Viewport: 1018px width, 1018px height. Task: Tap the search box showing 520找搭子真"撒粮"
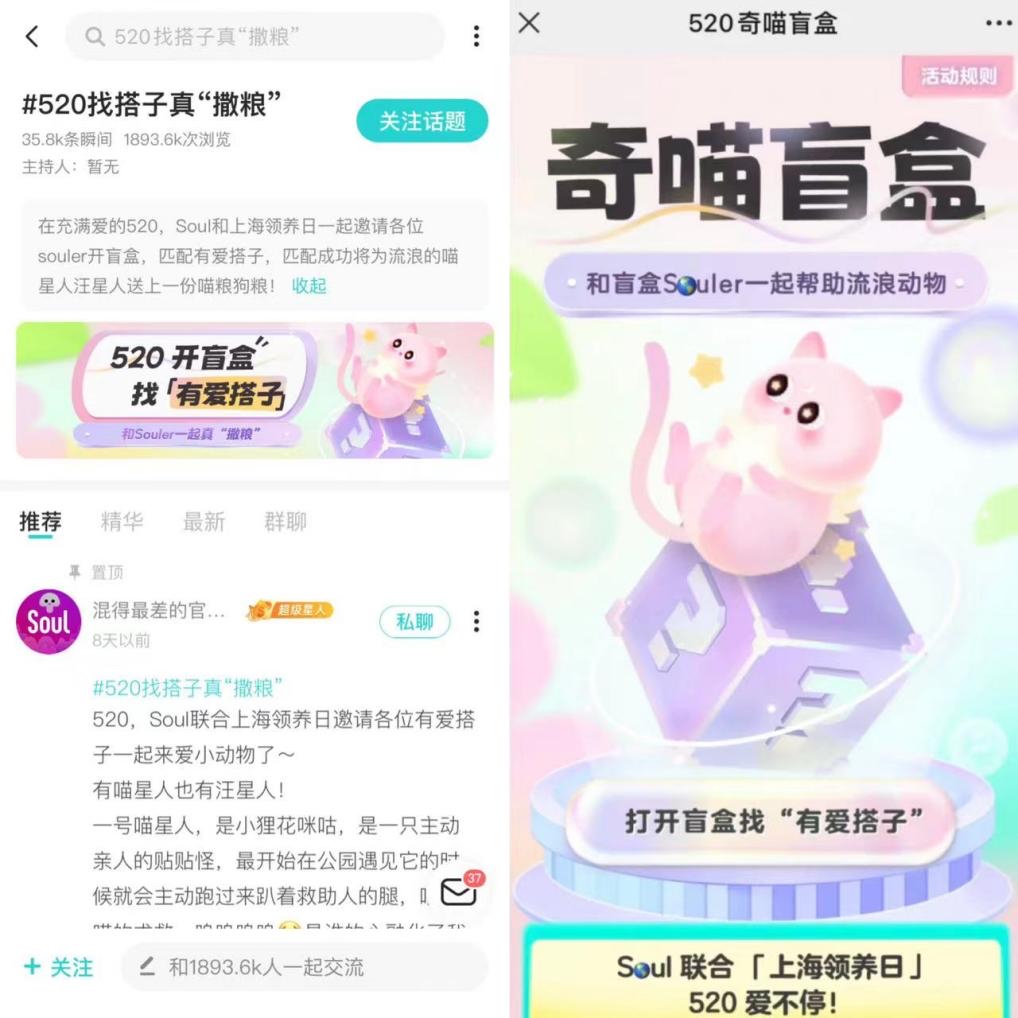point(255,37)
